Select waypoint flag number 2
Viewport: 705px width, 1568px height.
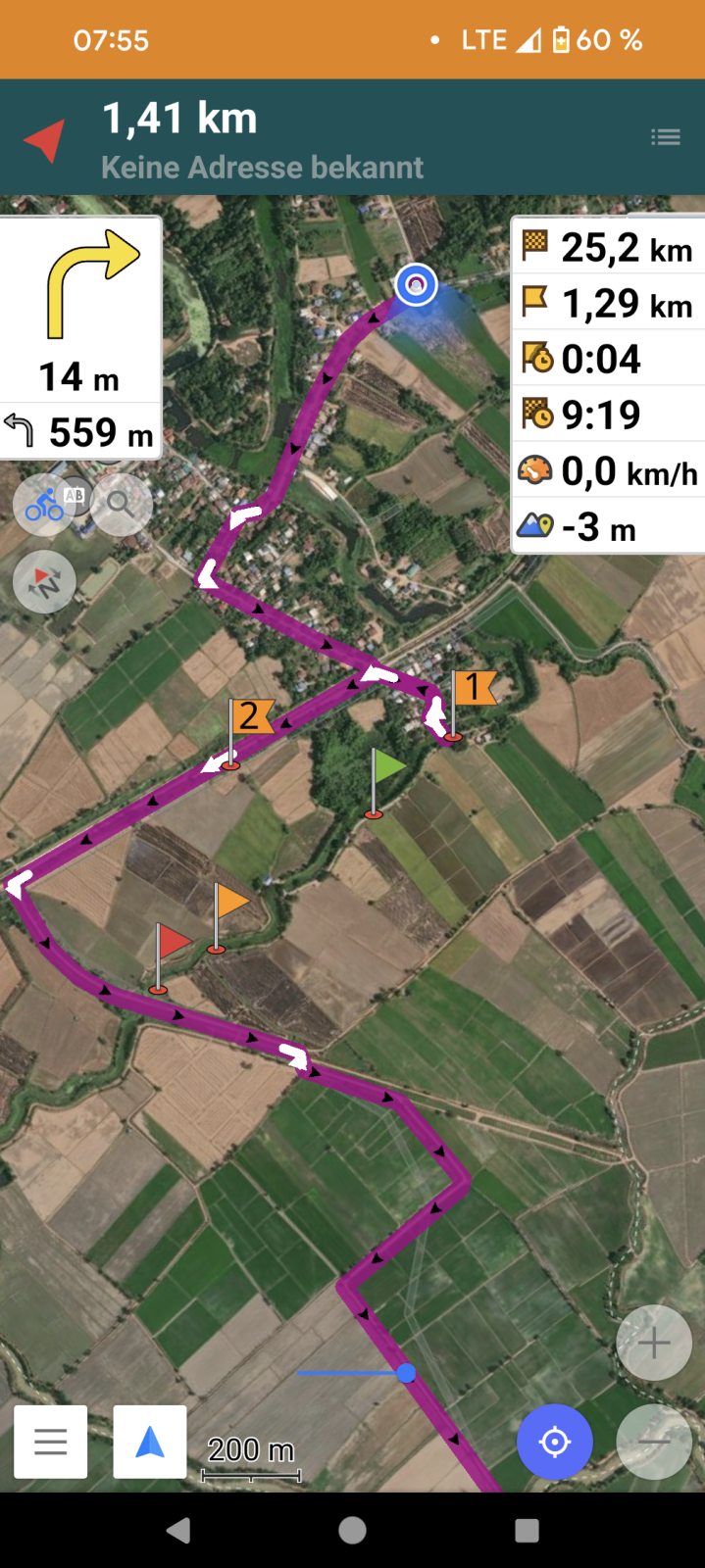[x=246, y=731]
